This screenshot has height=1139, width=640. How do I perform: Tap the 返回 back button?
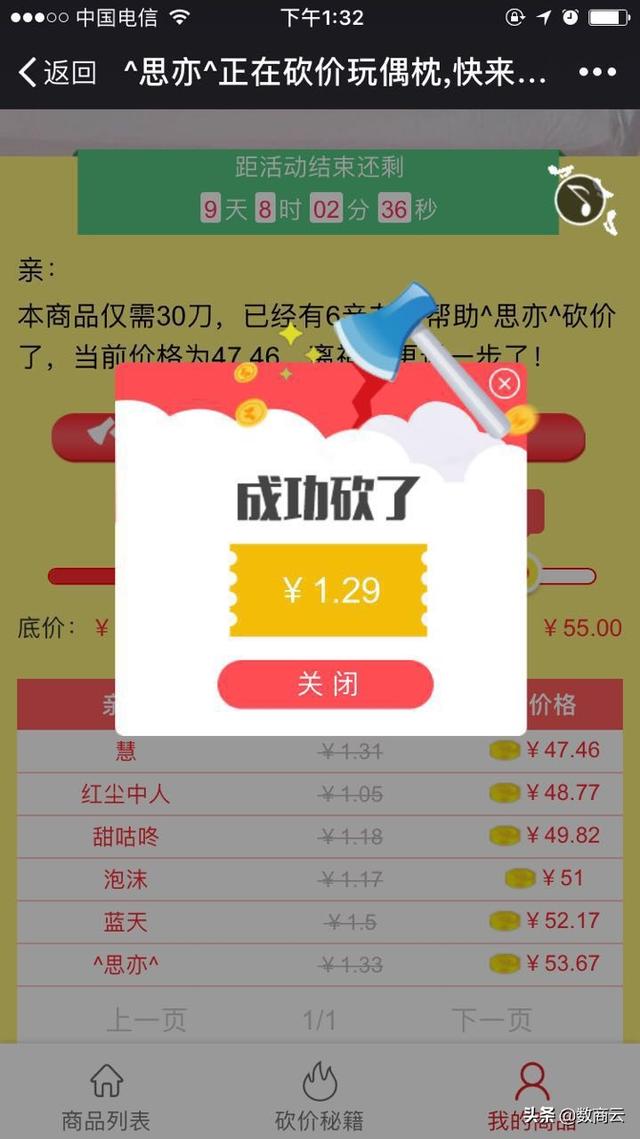pyautogui.click(x=57, y=72)
